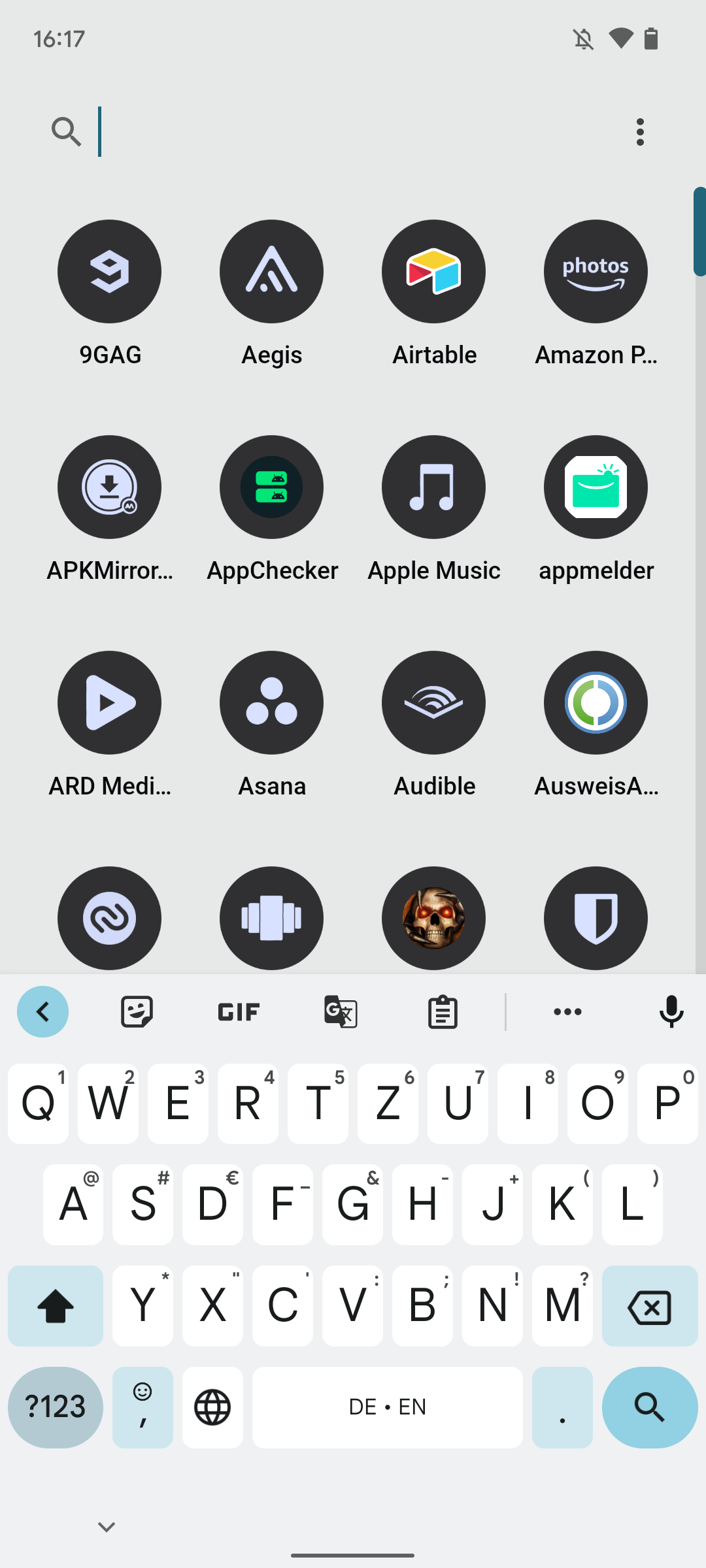Start voice typing with the microphone icon
The height and width of the screenshot is (1568, 706).
pos(671,1011)
